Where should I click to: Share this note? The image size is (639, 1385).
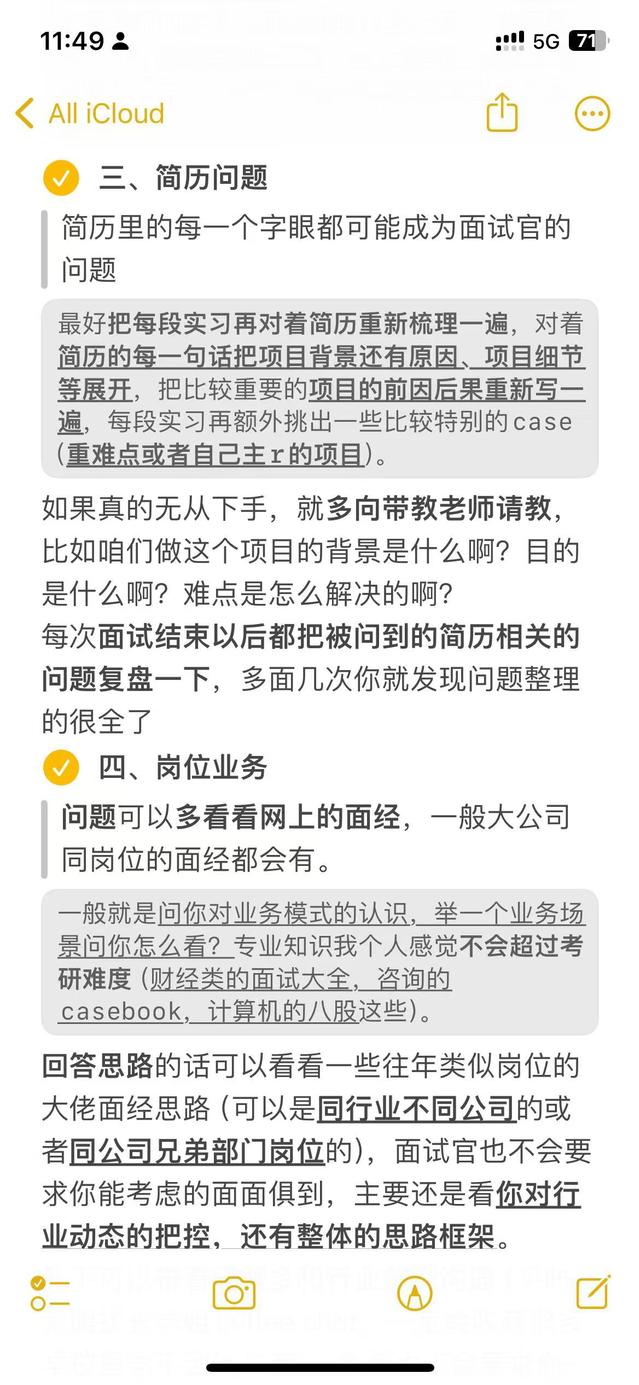pos(502,112)
